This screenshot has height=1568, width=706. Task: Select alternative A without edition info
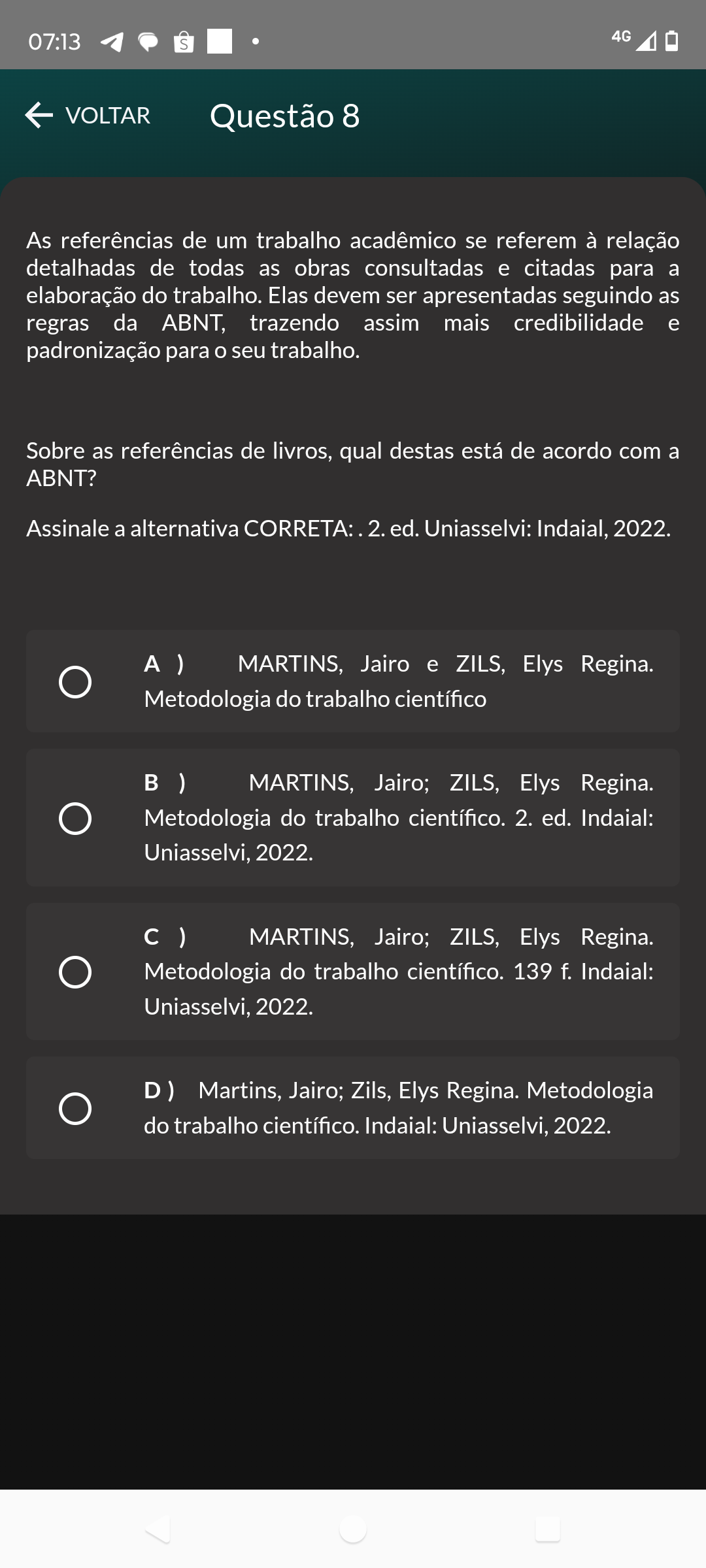pyautogui.click(x=353, y=681)
